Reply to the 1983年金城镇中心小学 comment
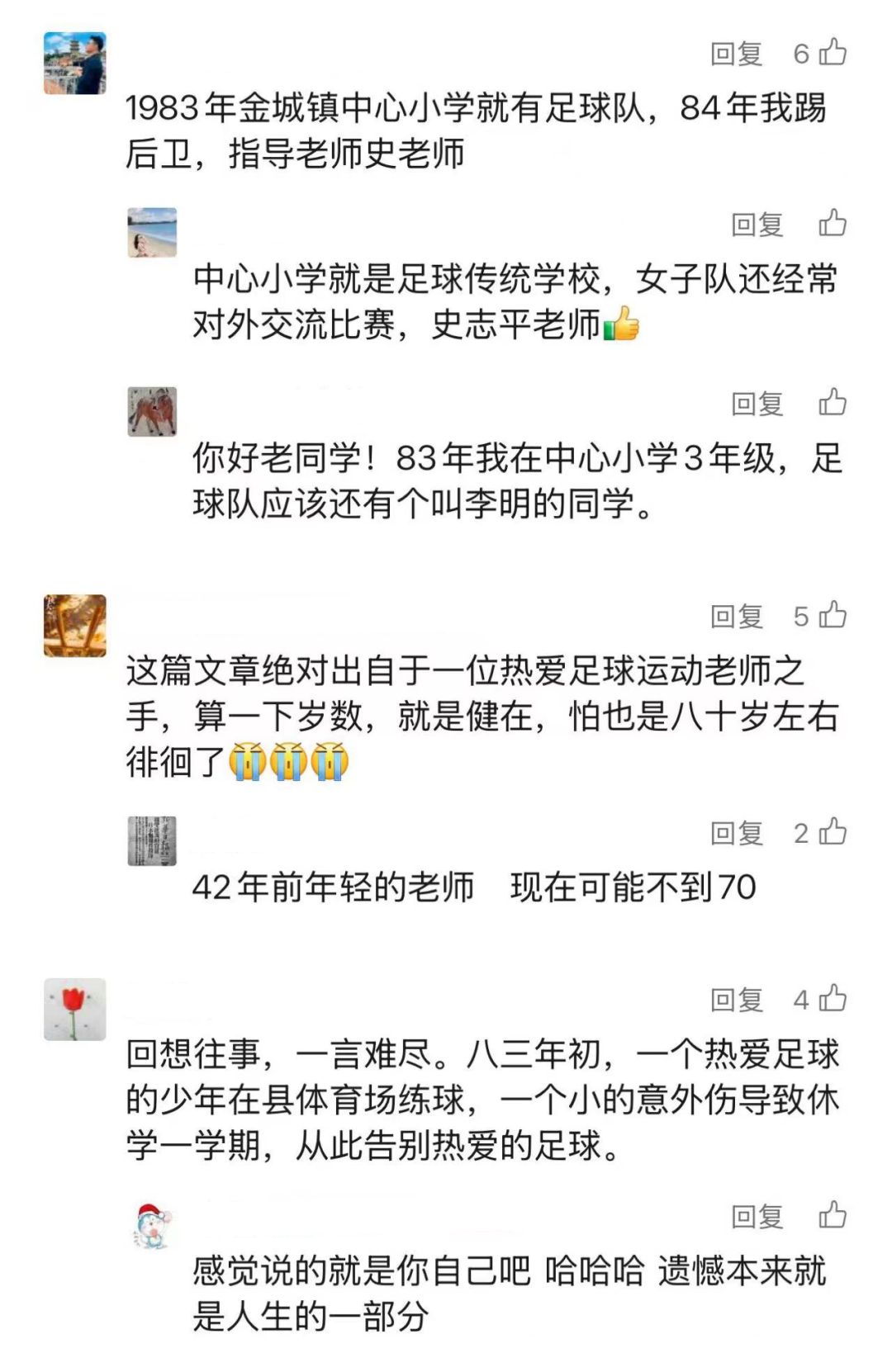 (736, 54)
